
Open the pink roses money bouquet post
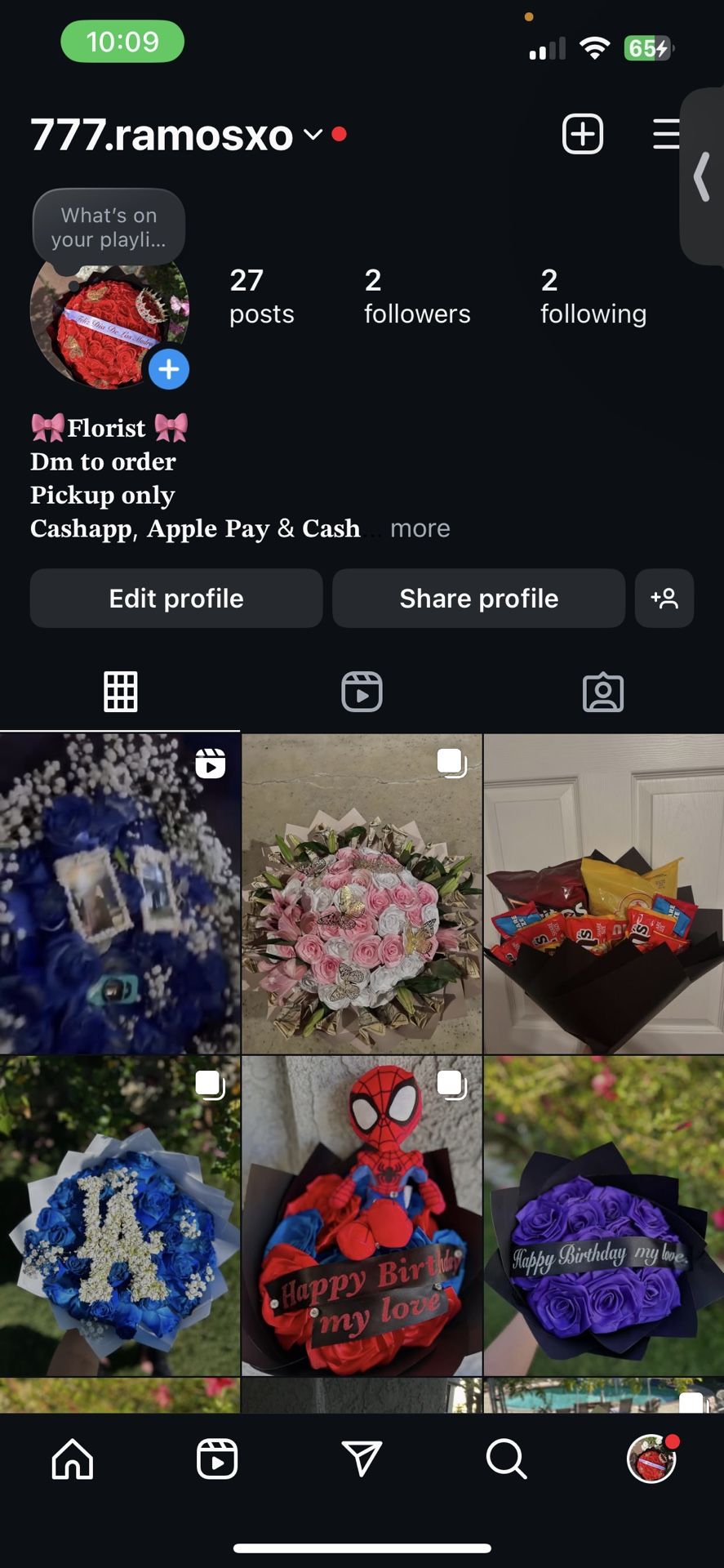pyautogui.click(x=362, y=894)
